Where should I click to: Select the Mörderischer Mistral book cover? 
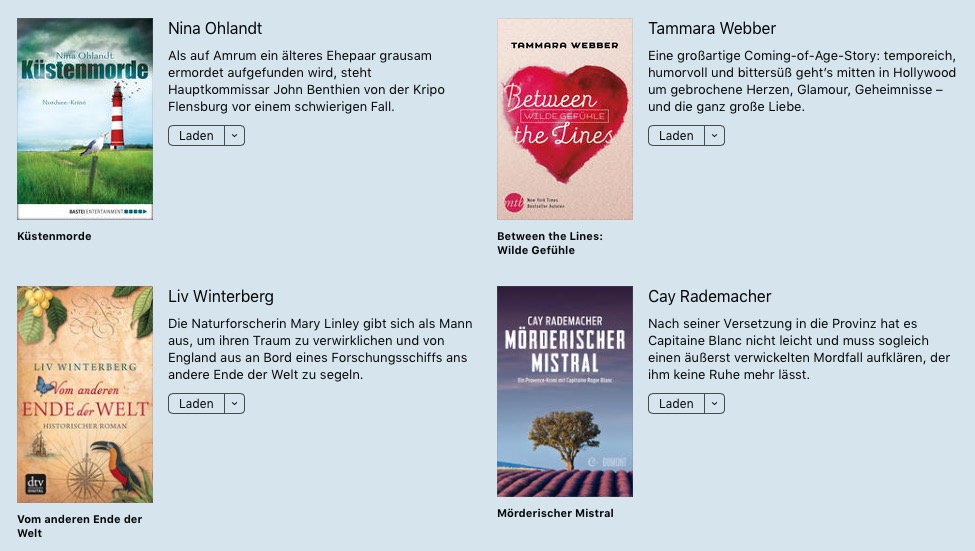(565, 391)
